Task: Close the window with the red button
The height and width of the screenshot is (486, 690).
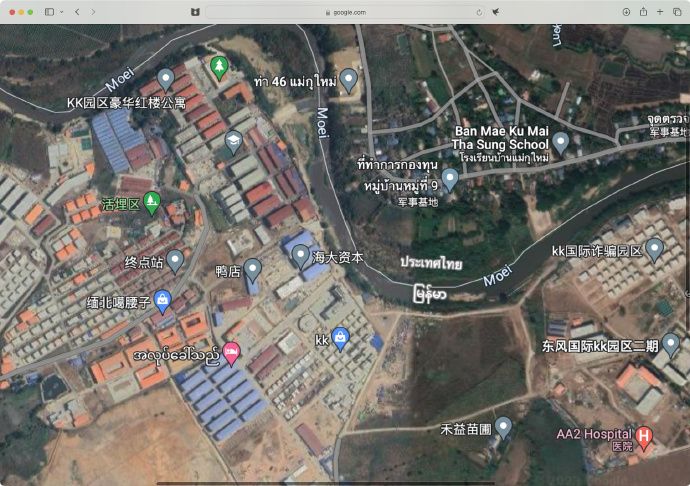Action: (11, 11)
